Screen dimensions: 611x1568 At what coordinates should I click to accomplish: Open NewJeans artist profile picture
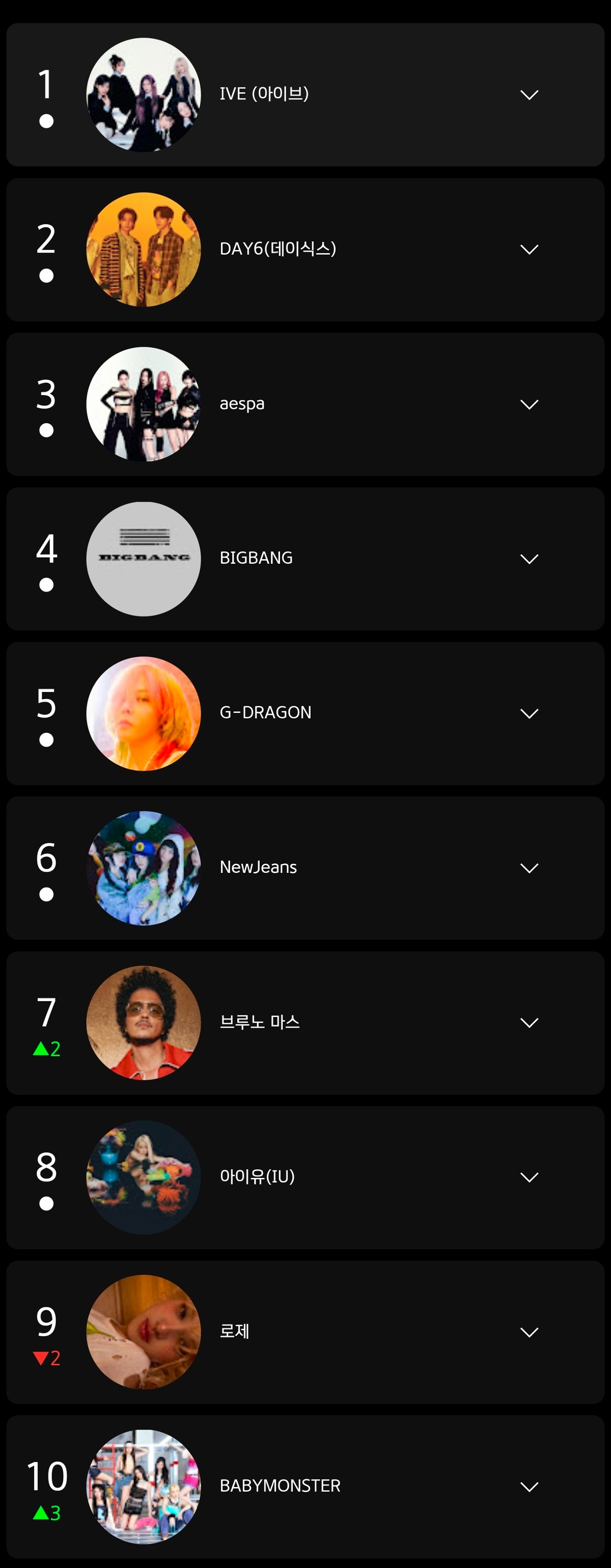click(x=144, y=868)
